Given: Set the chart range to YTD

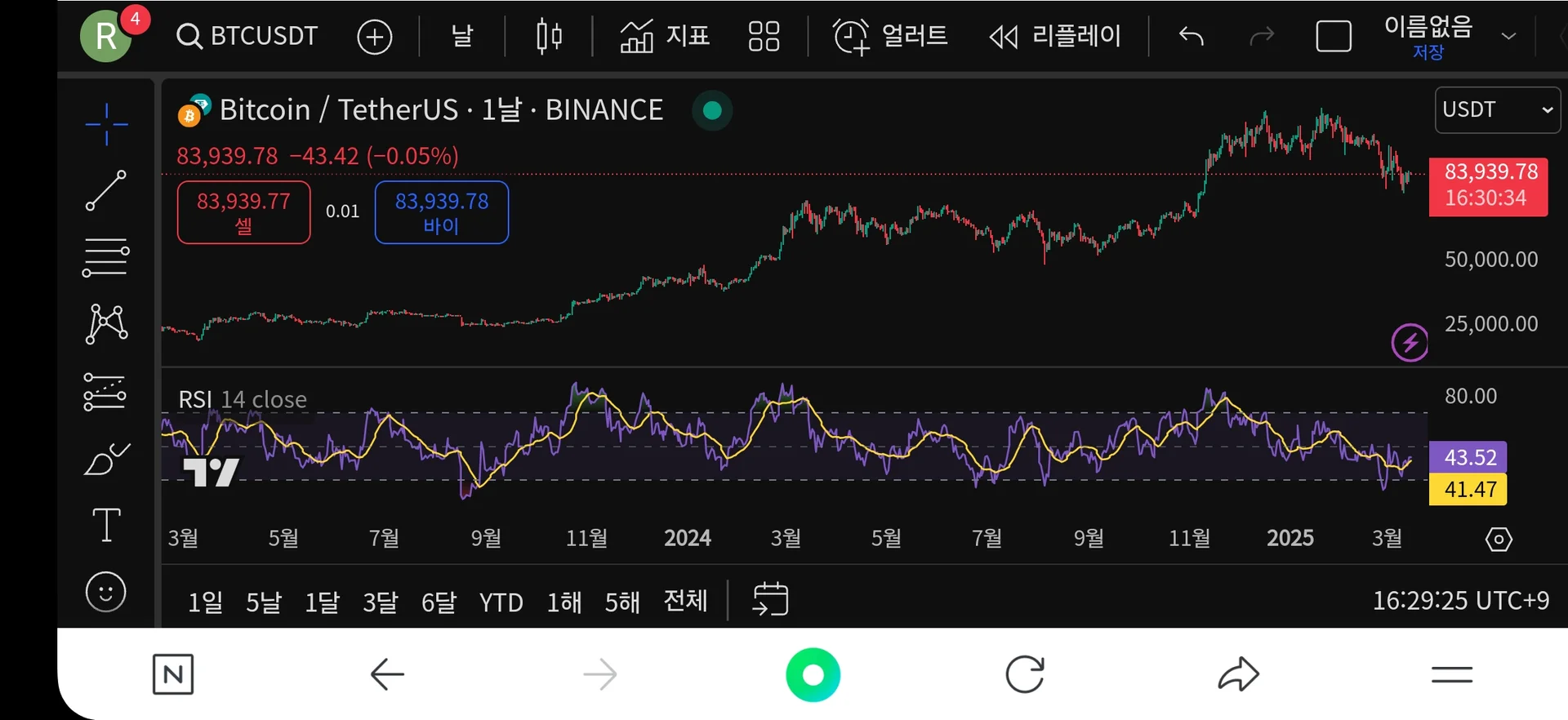Looking at the screenshot, I should (501, 602).
